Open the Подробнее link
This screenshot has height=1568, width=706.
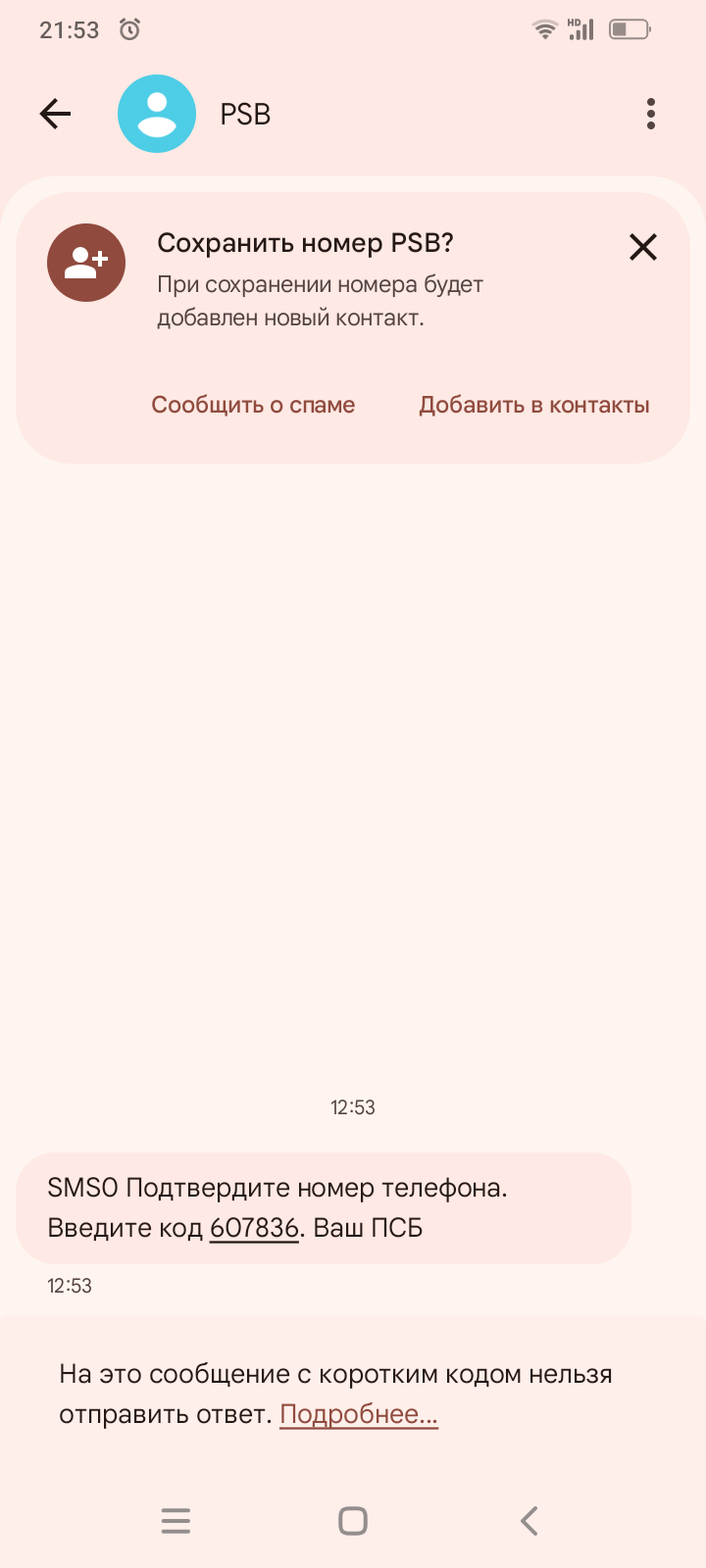click(359, 1414)
